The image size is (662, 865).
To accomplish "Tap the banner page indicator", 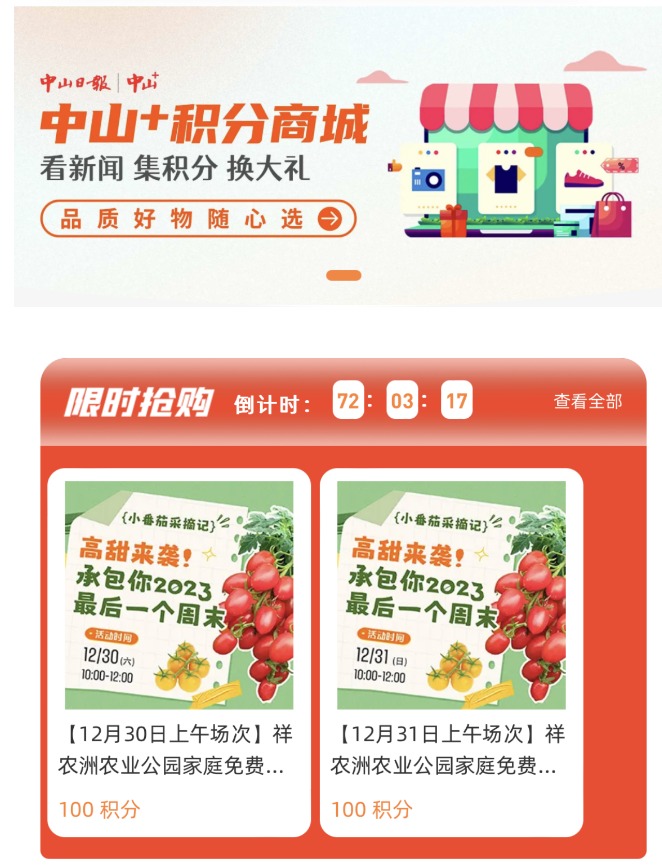I will pyautogui.click(x=343, y=275).
